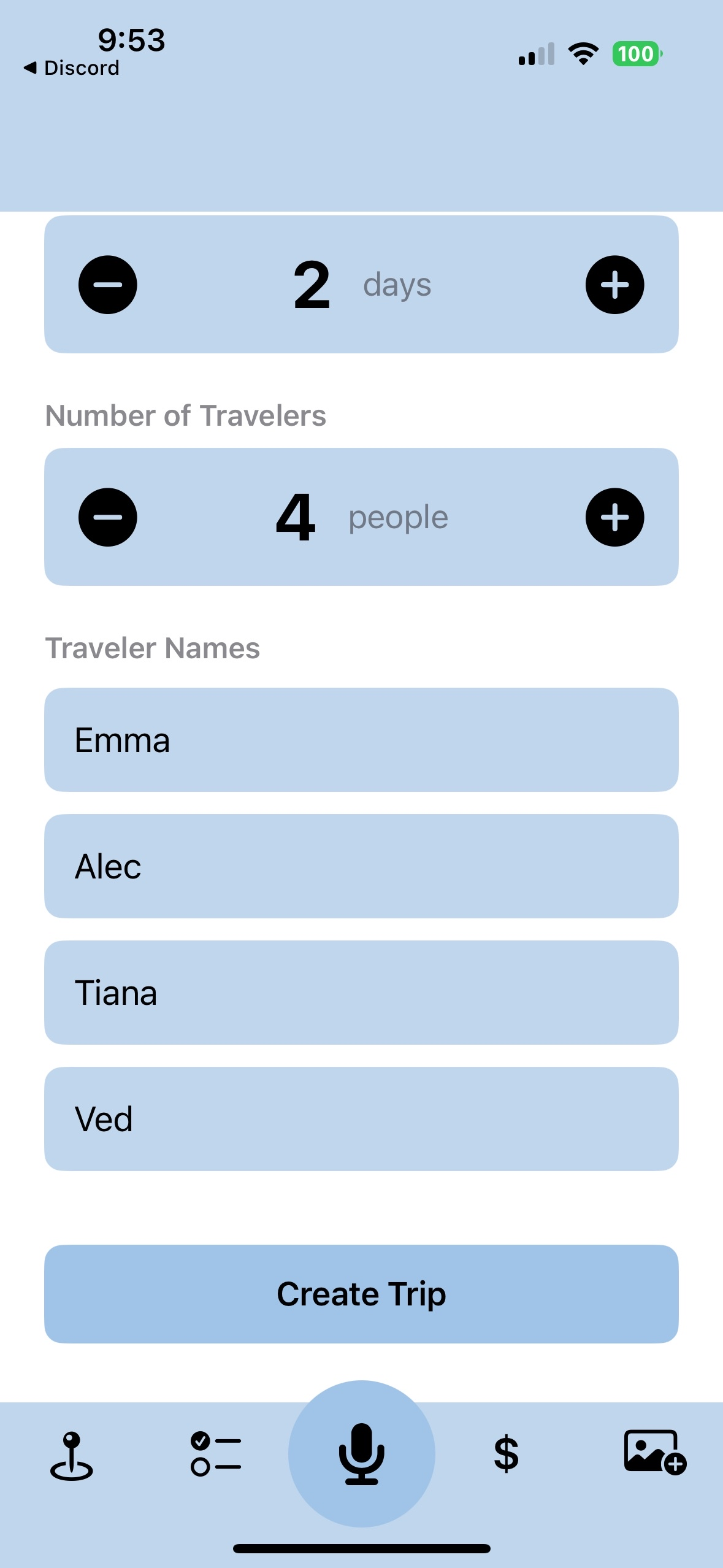
Task: Select the Tiana name field
Action: click(x=361, y=993)
